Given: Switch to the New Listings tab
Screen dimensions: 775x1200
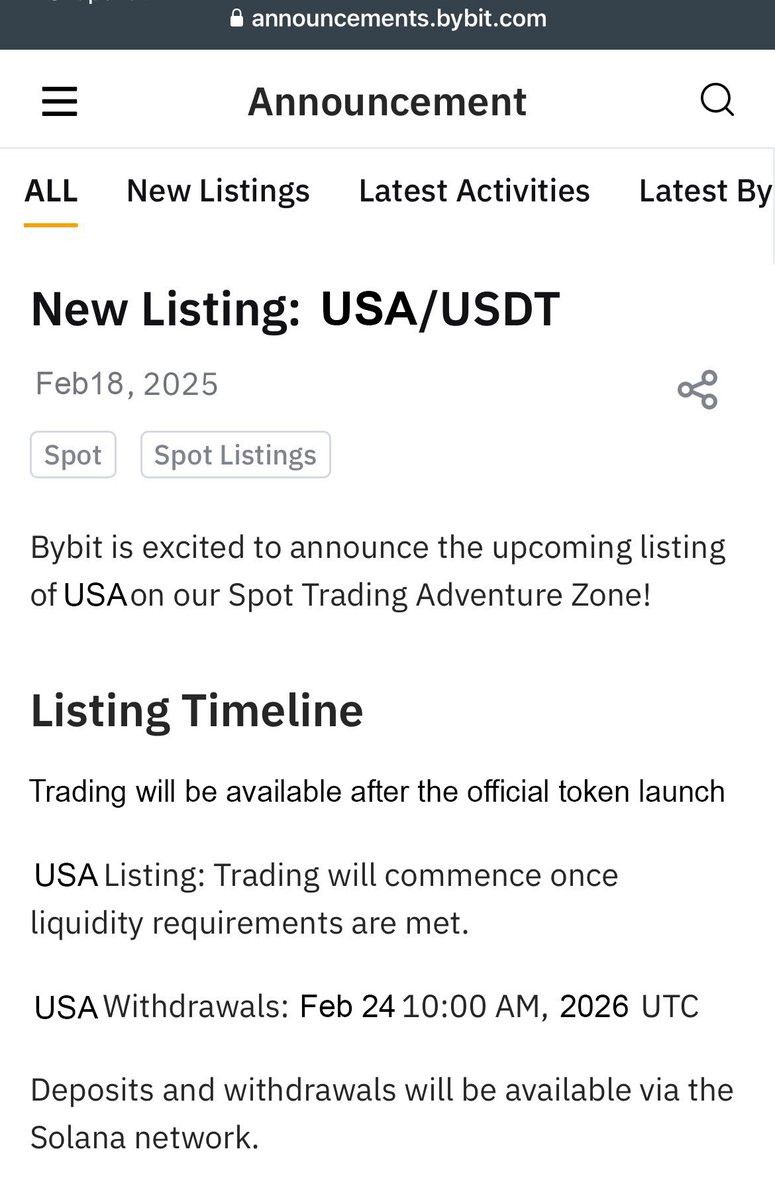Looking at the screenshot, I should [x=218, y=190].
